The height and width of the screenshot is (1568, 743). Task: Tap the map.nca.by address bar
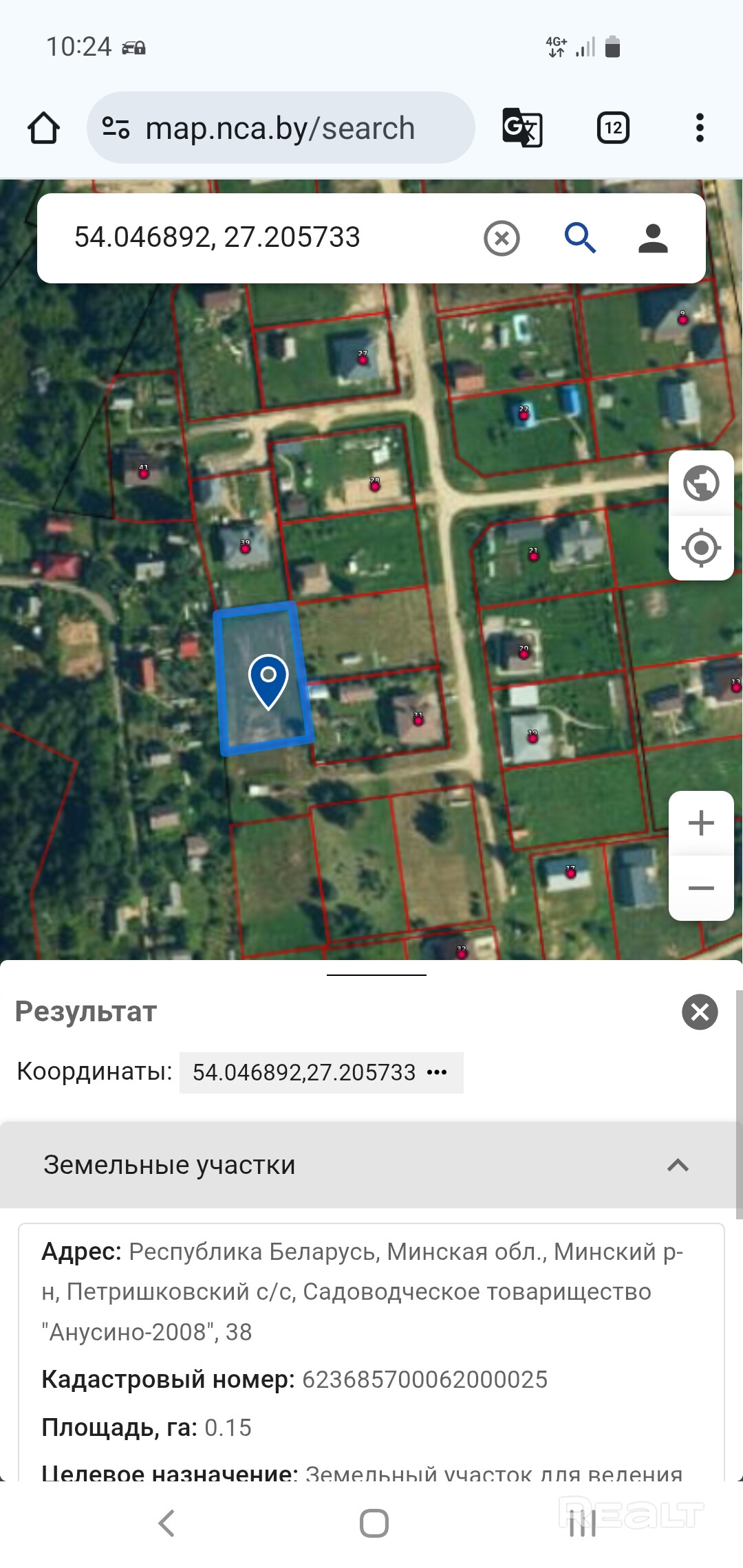pos(280,128)
